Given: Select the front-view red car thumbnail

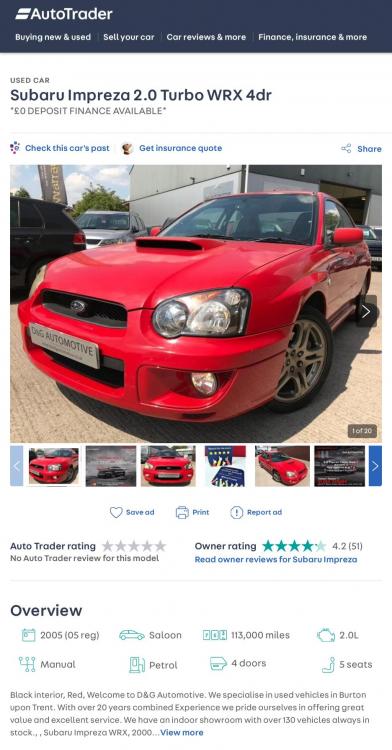Looking at the screenshot, I should [168, 466].
